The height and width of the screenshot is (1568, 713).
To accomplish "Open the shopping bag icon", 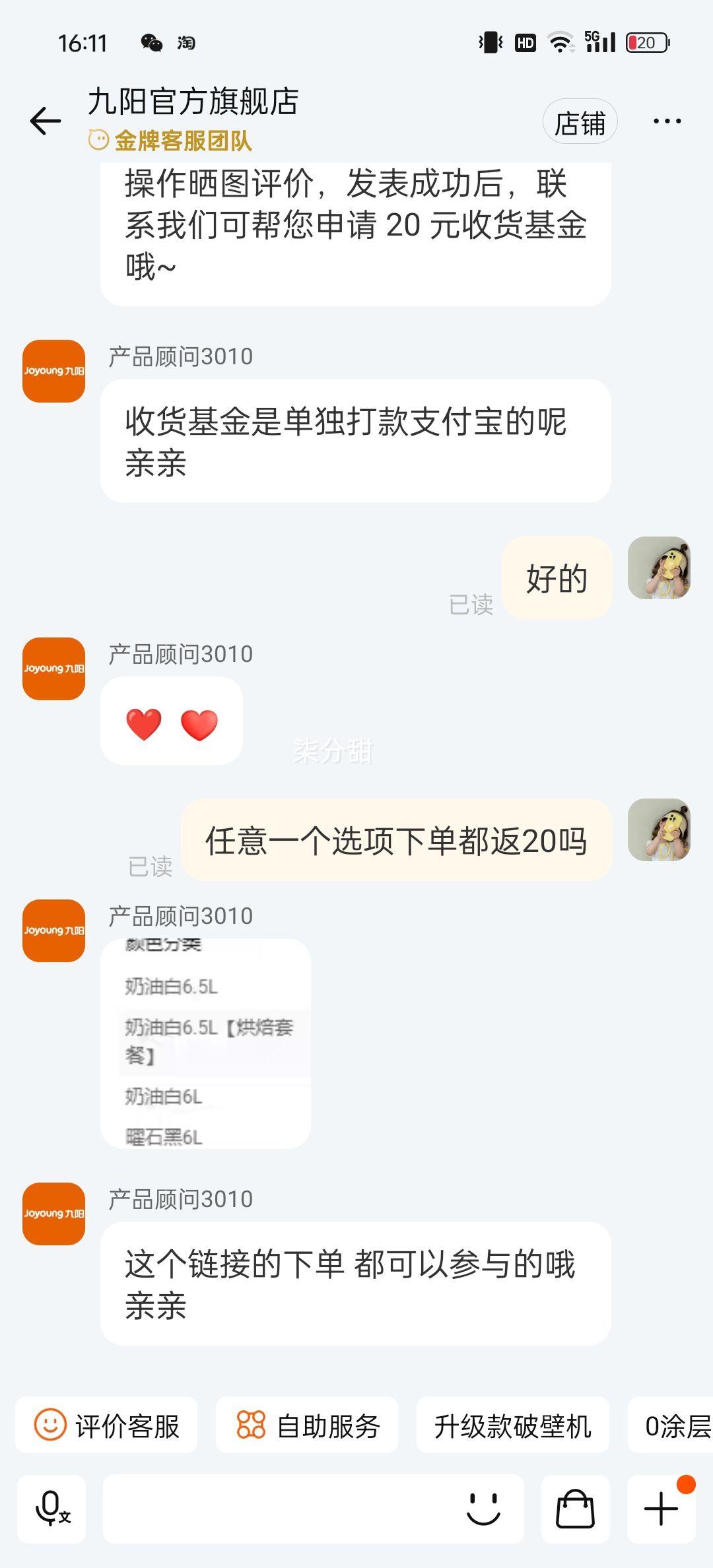I will (x=575, y=1510).
